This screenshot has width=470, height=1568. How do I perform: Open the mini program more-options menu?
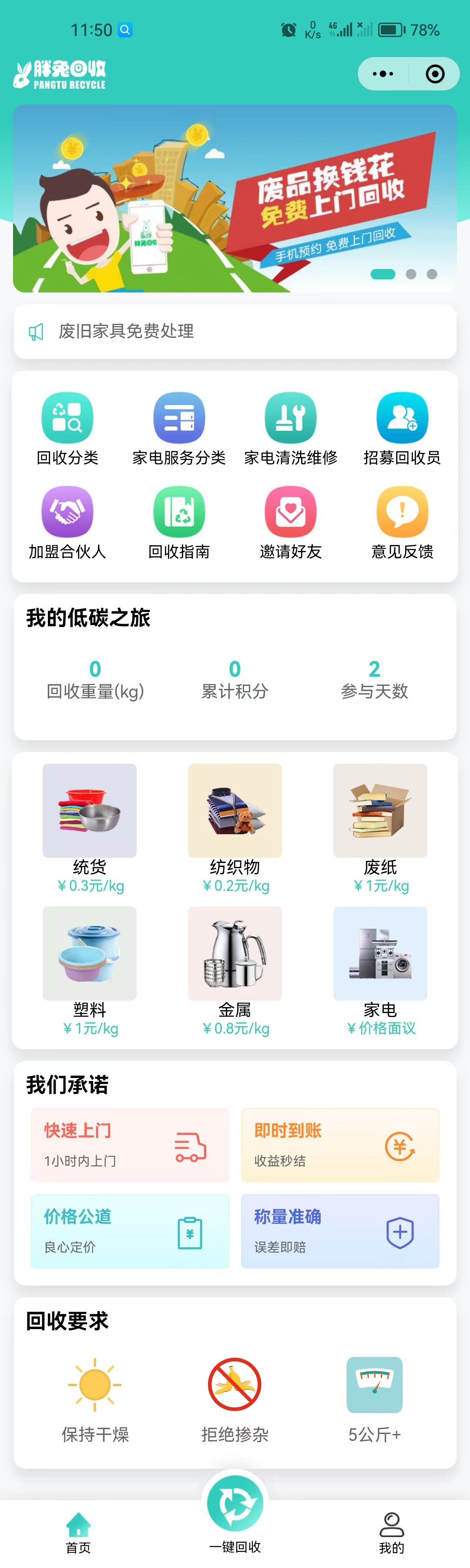(383, 74)
